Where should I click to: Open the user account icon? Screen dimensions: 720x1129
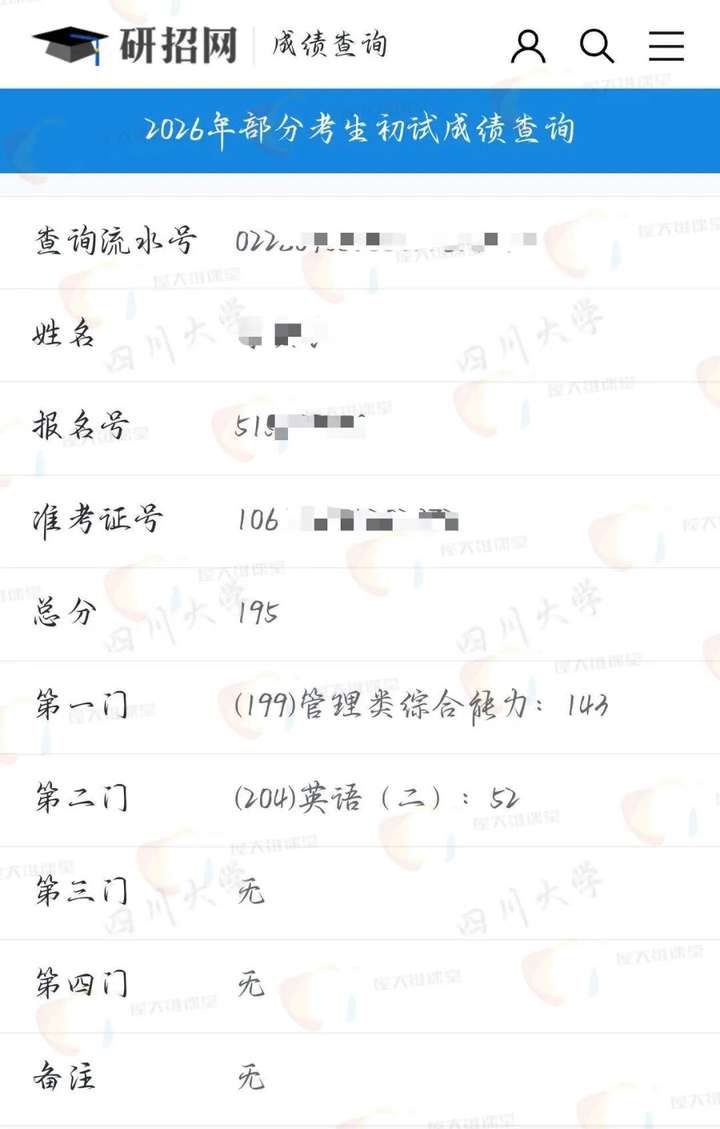(x=528, y=46)
